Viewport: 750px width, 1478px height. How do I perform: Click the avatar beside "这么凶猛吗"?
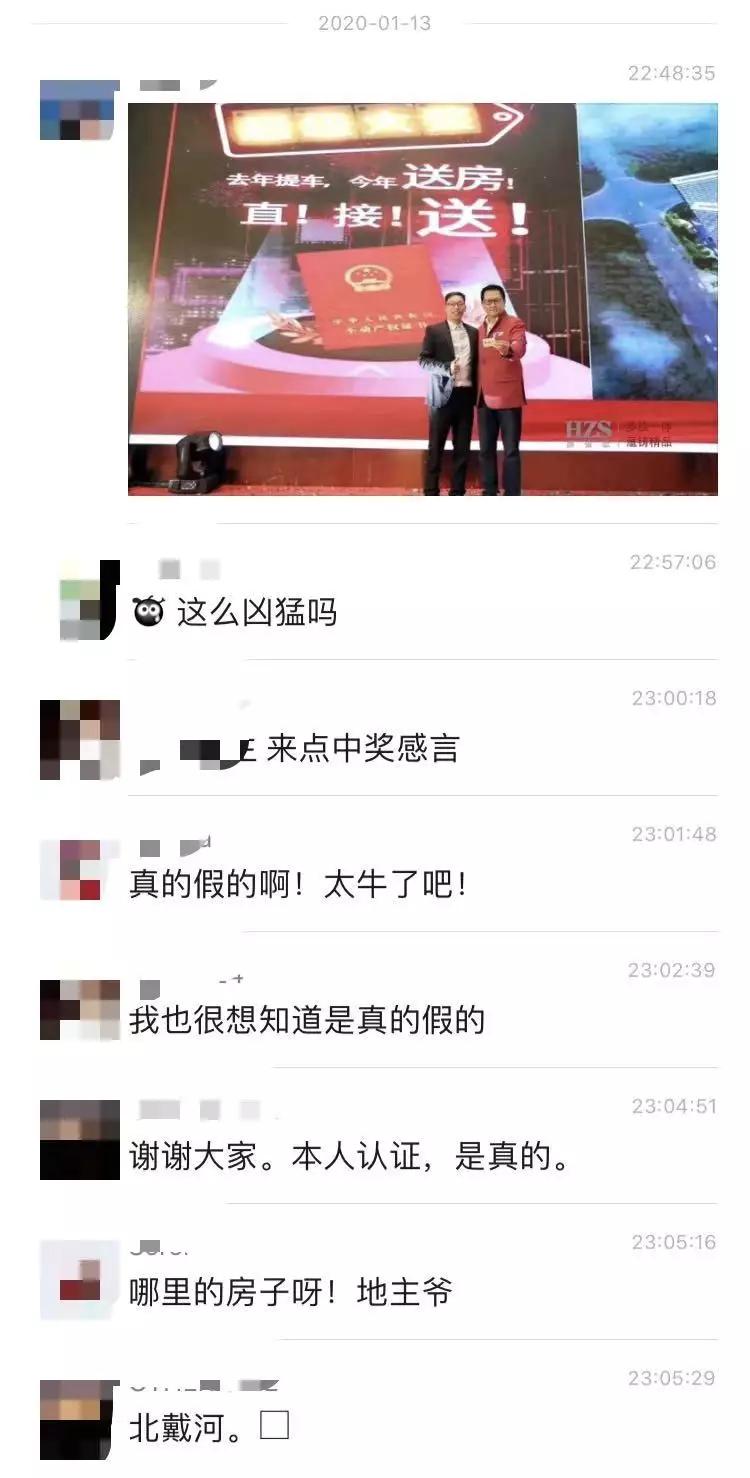click(84, 600)
